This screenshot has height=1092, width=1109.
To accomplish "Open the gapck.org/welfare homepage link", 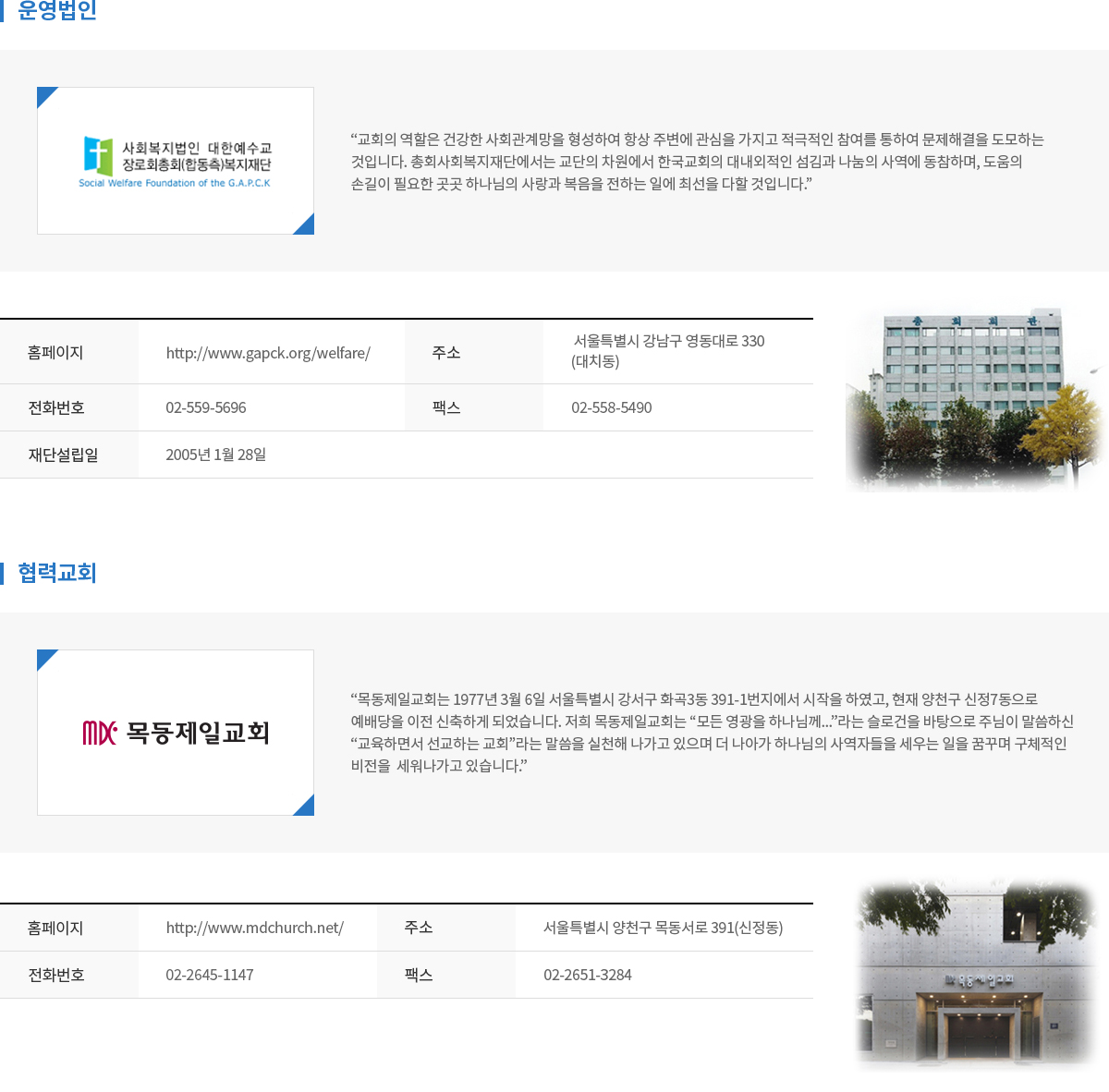I will (268, 353).
